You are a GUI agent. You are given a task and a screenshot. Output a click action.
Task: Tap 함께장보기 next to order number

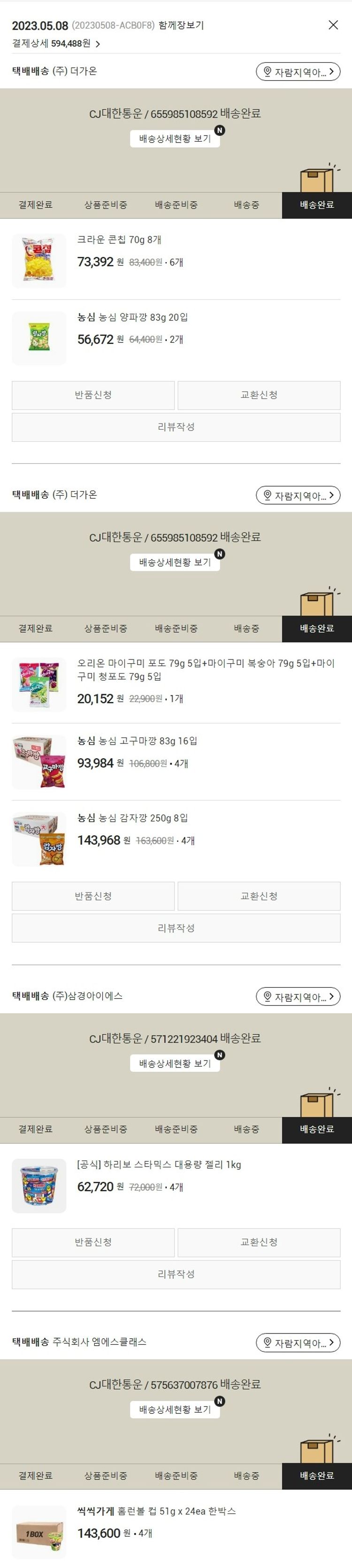pos(181,26)
